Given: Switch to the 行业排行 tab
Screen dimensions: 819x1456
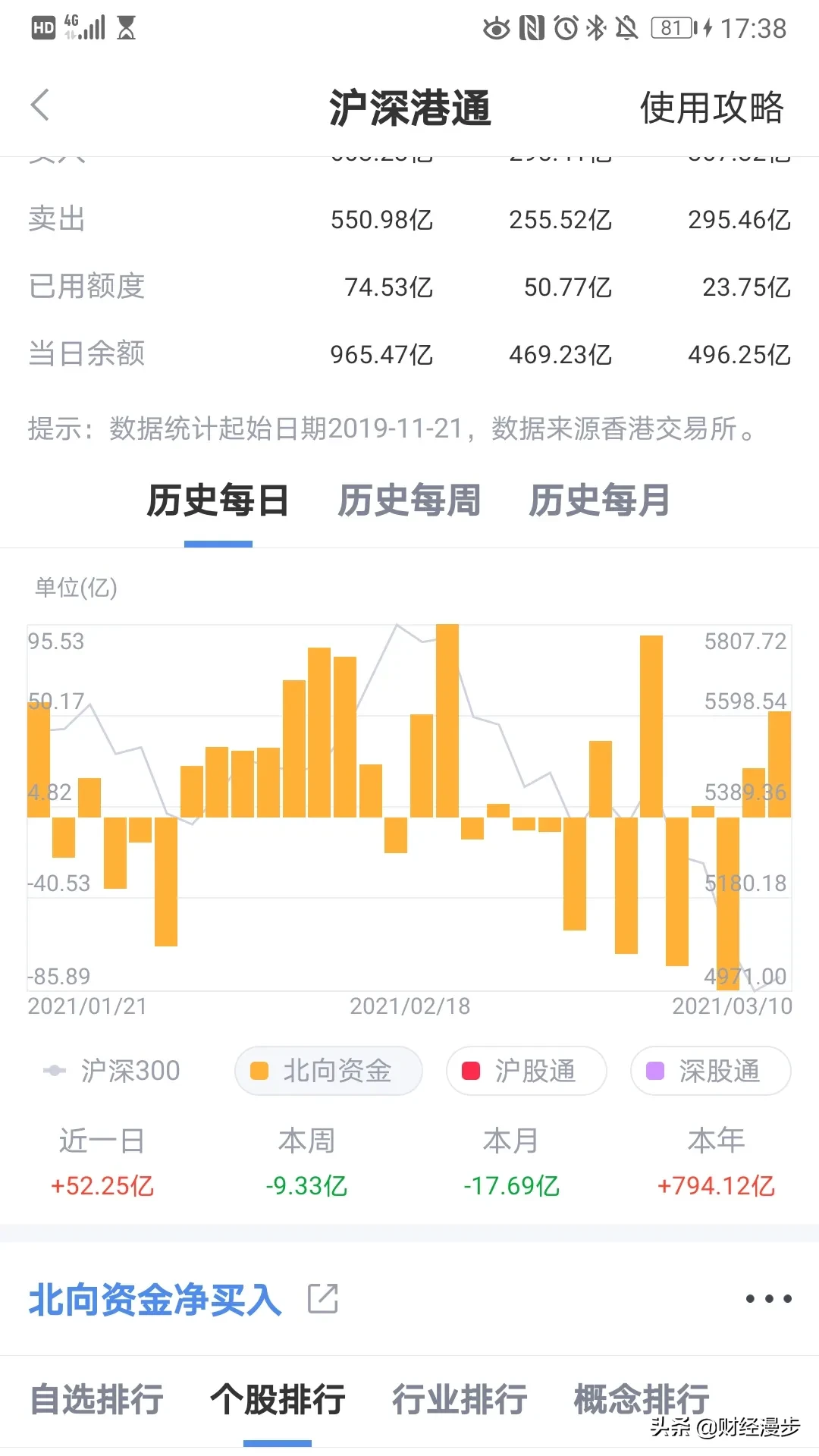Looking at the screenshot, I should 460,1400.
